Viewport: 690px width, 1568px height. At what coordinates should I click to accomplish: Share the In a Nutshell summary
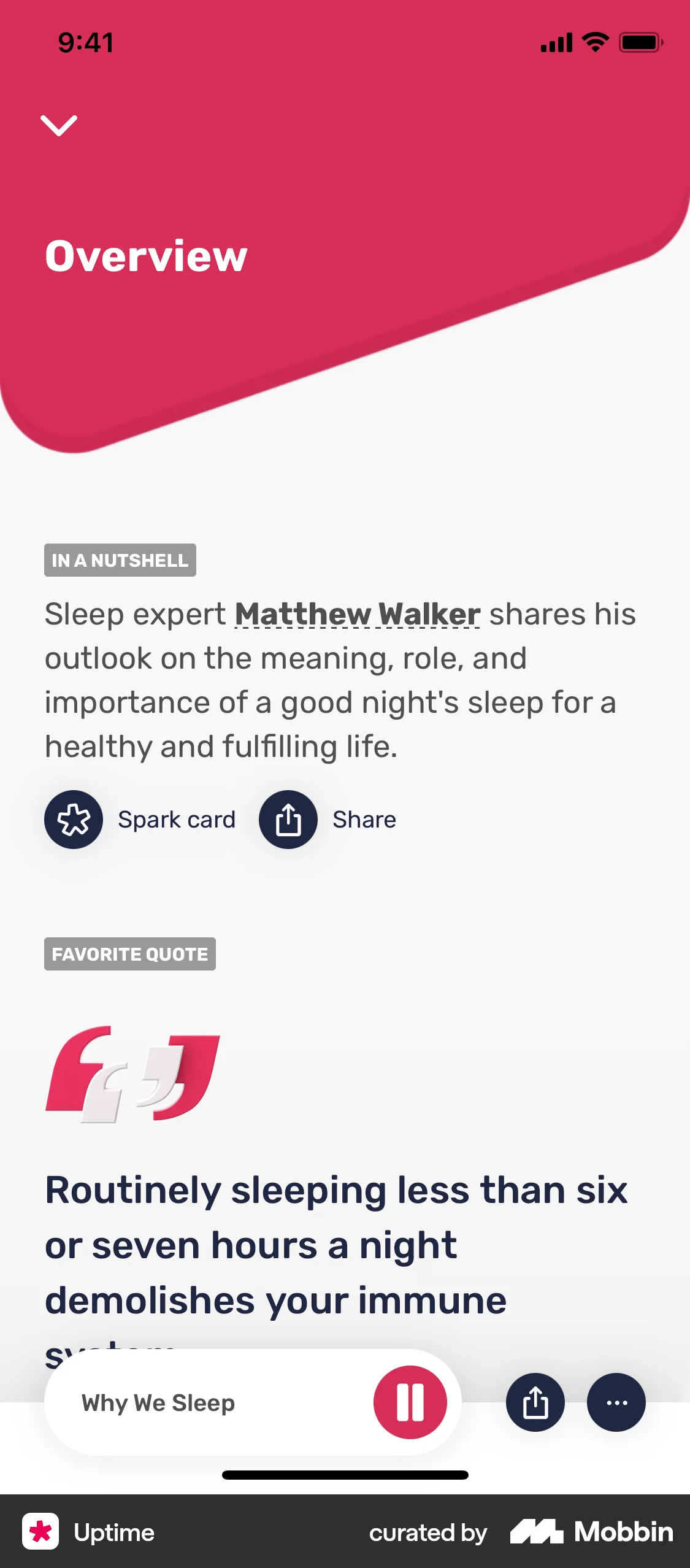(x=288, y=820)
